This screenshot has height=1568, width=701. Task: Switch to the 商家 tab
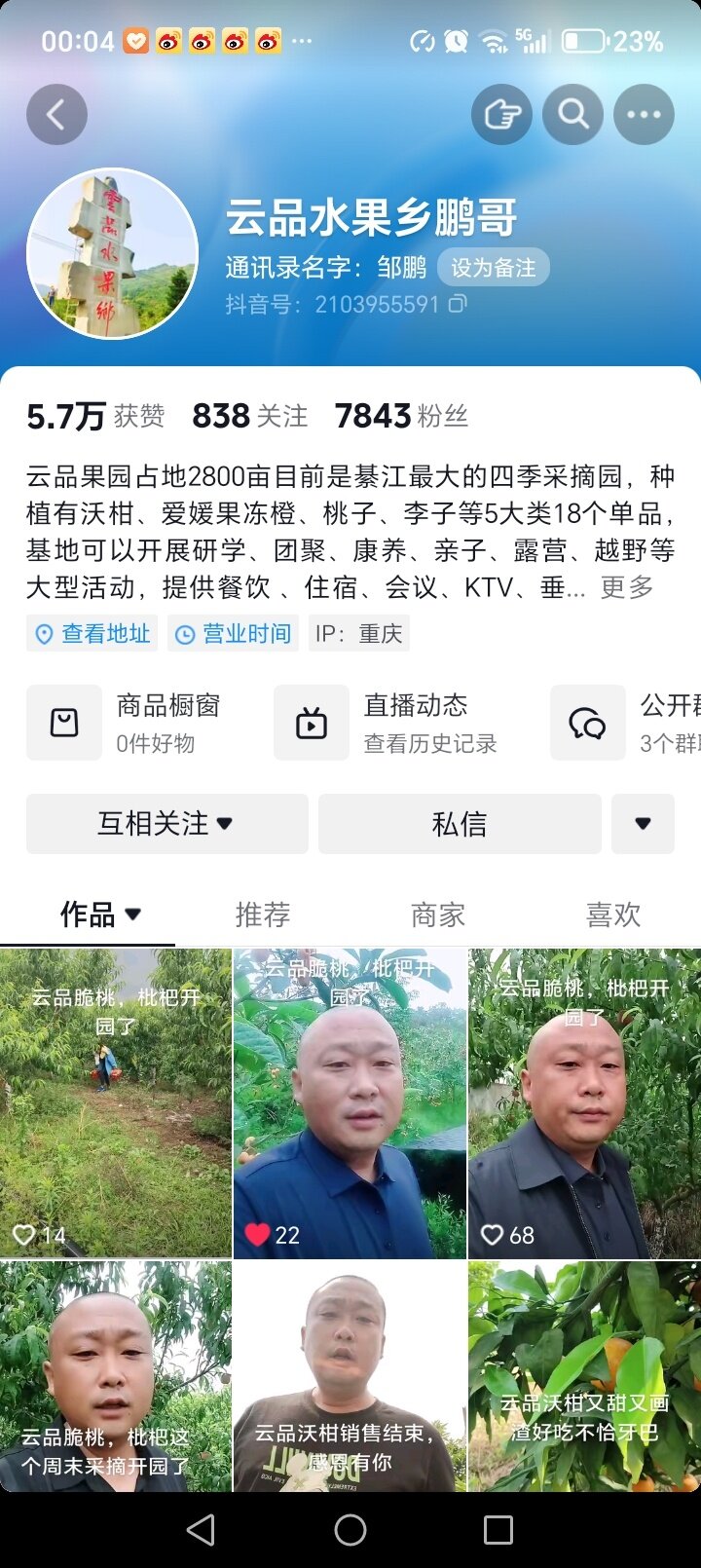click(438, 915)
